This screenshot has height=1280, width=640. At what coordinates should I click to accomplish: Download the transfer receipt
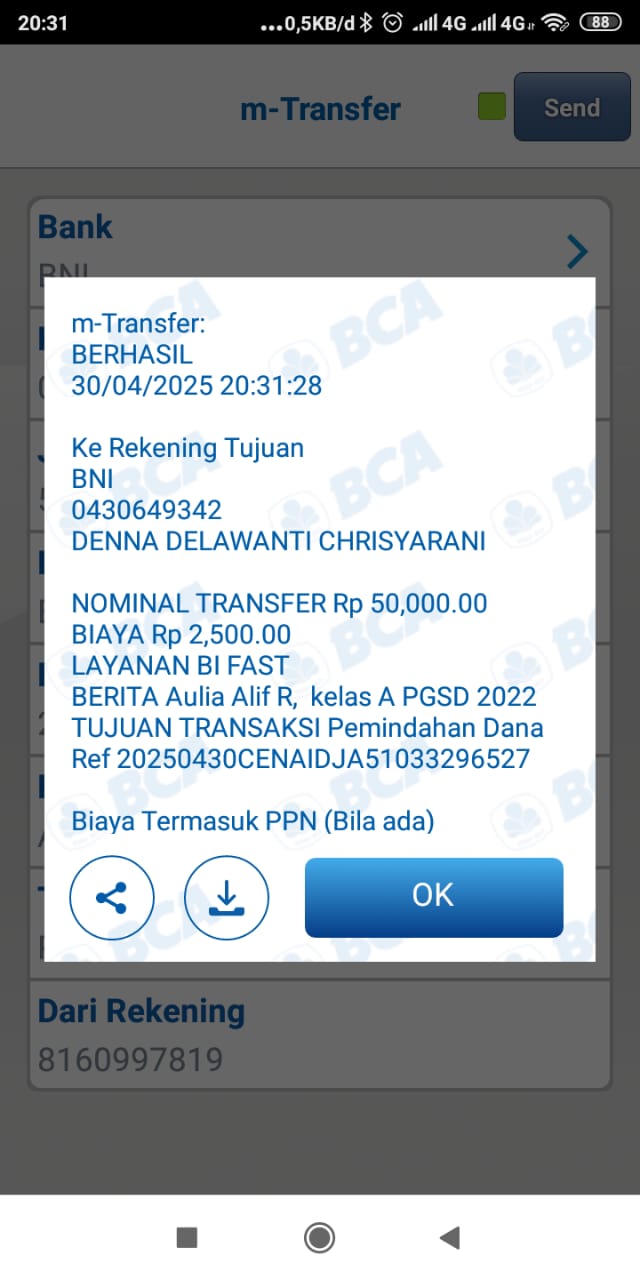click(x=227, y=898)
